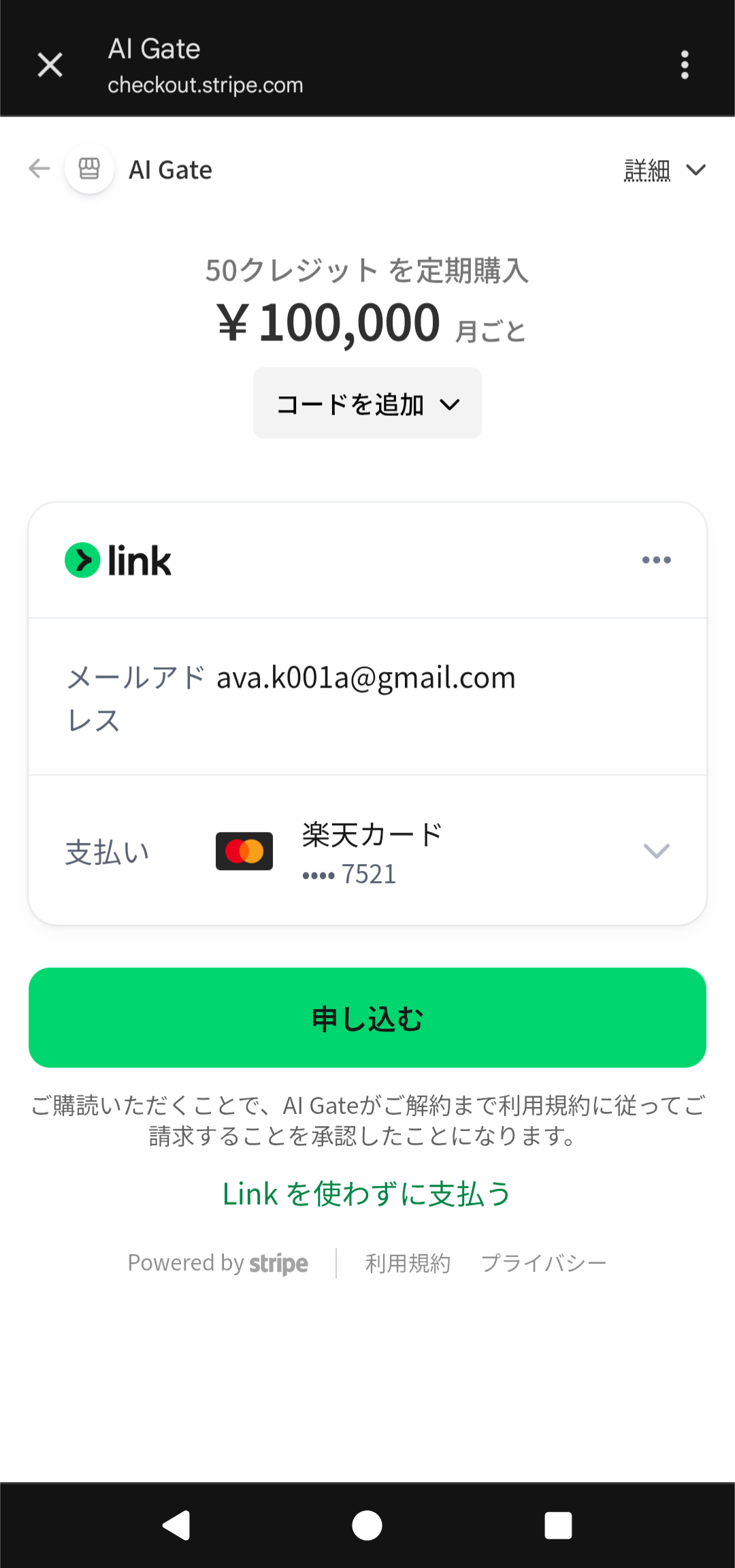Close the checkout browser tab
735x1568 pixels.
click(x=50, y=65)
